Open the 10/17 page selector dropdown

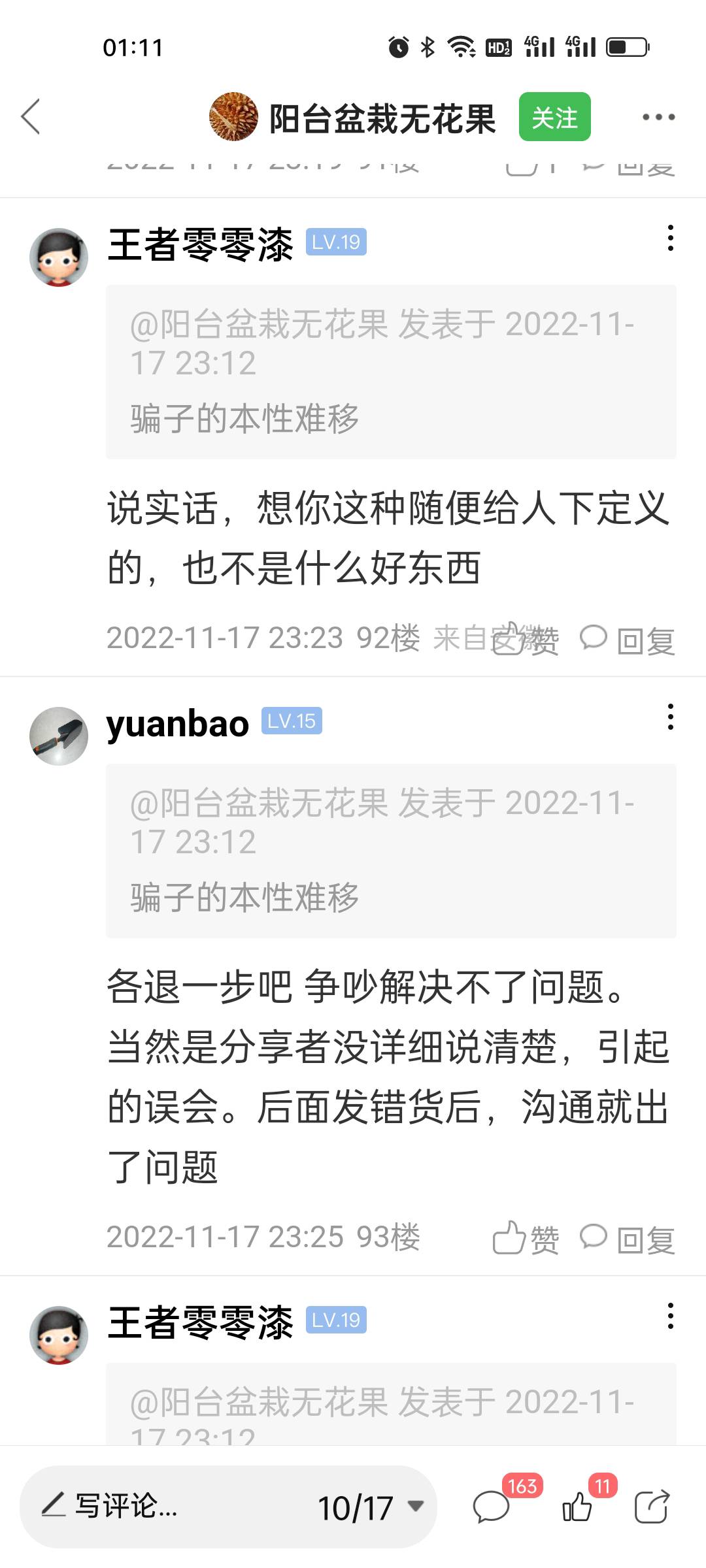point(371,1507)
